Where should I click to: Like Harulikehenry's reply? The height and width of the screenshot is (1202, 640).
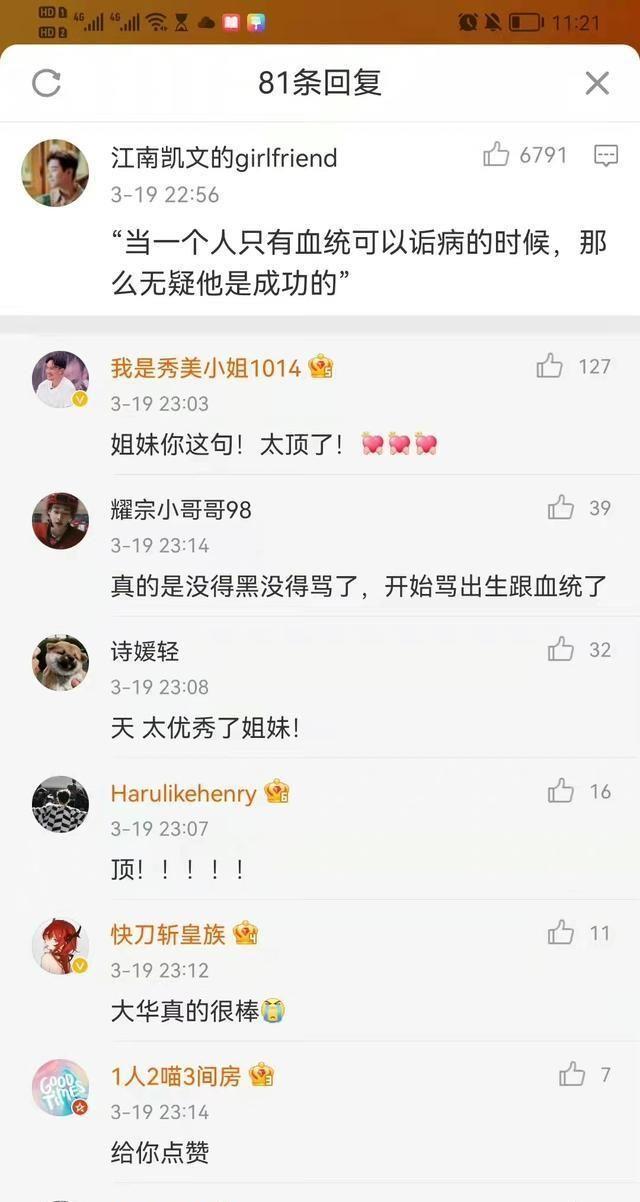pos(561,792)
